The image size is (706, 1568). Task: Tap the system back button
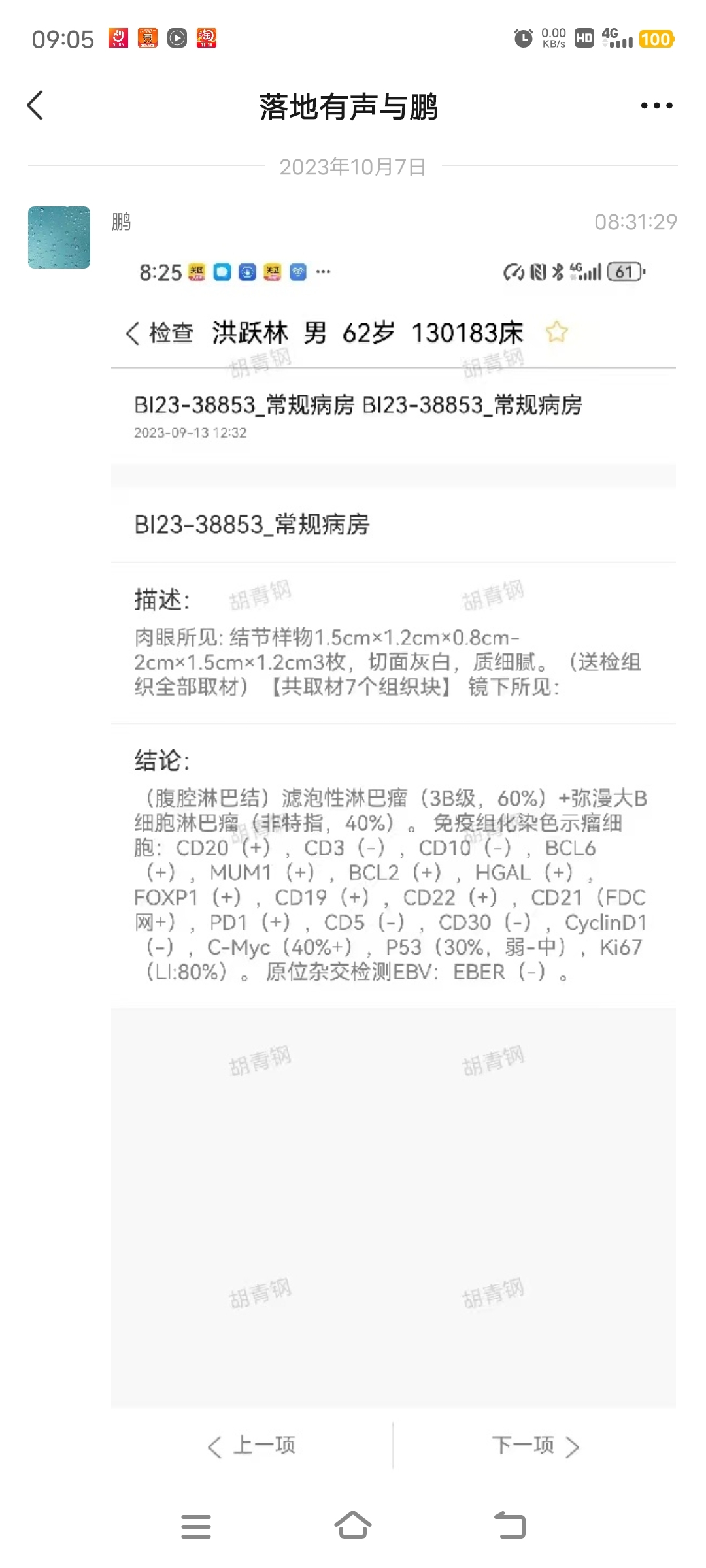click(510, 1526)
